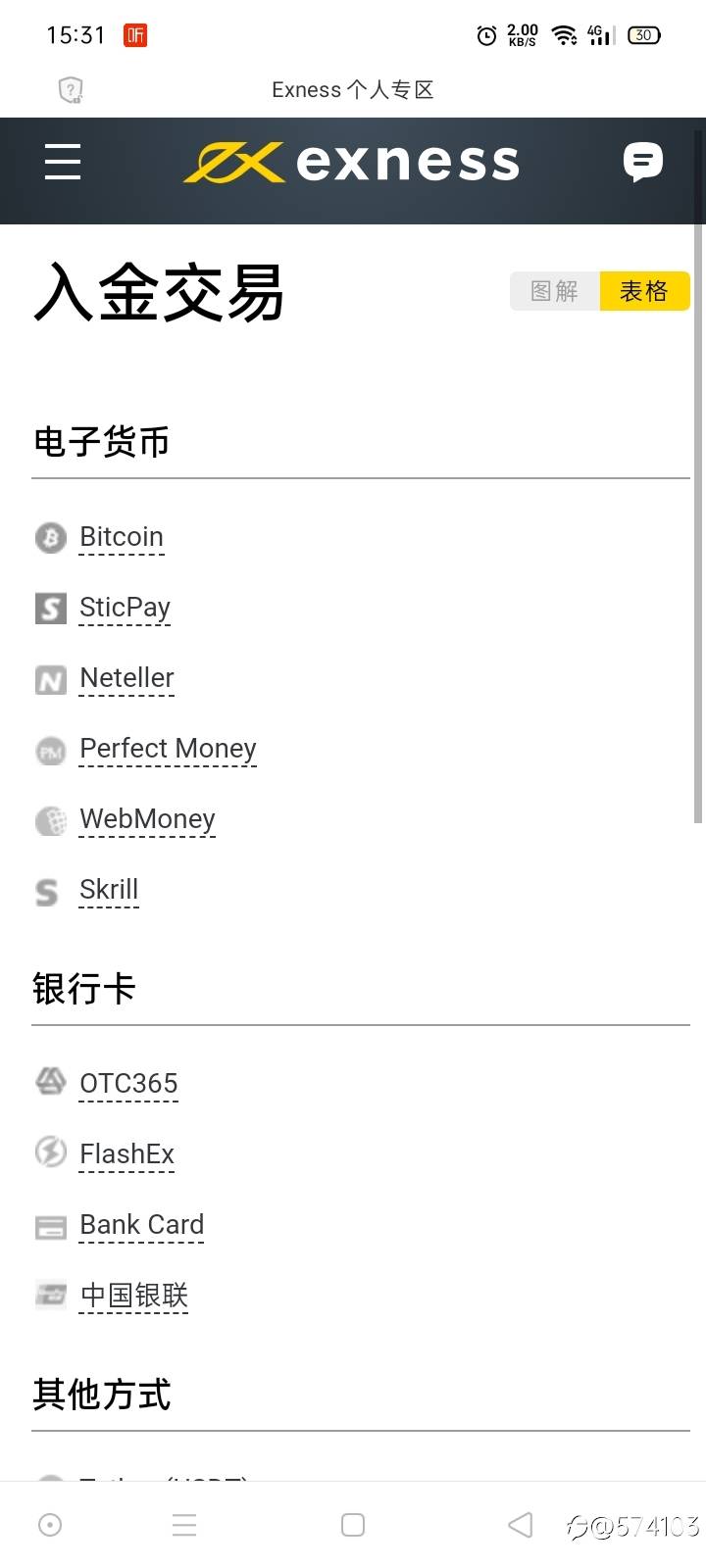
Task: Go back with the system back button
Action: [520, 1525]
